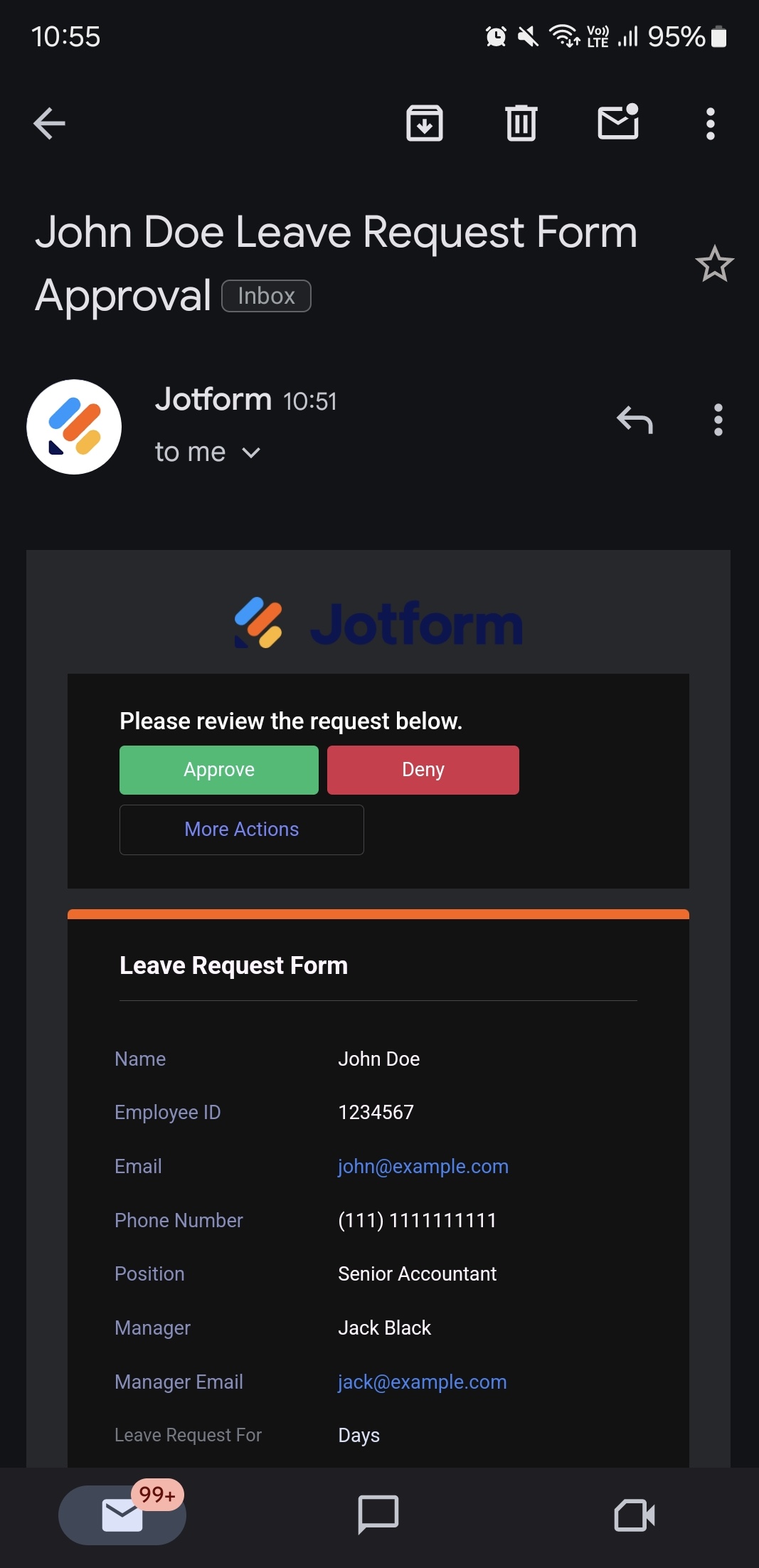Open the john@example.com email link

pos(423,1167)
